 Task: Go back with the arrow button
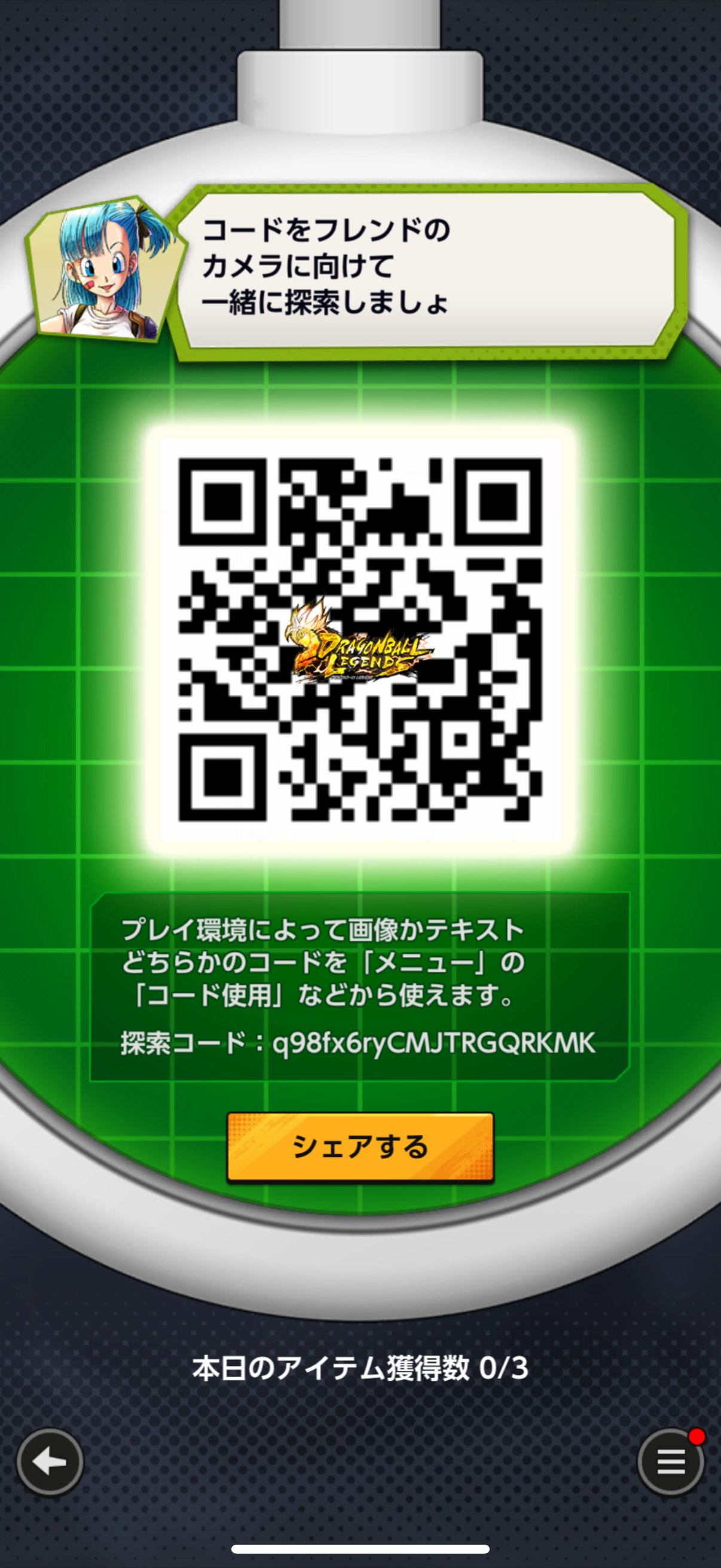[x=50, y=1461]
